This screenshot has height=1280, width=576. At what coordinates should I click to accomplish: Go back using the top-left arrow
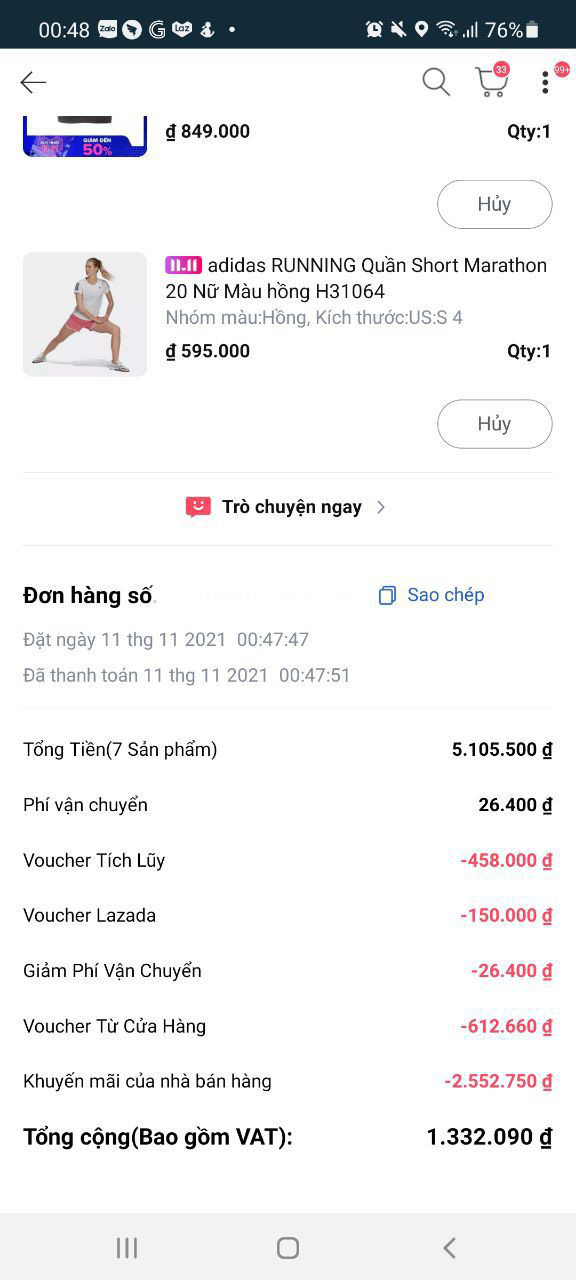[x=33, y=82]
